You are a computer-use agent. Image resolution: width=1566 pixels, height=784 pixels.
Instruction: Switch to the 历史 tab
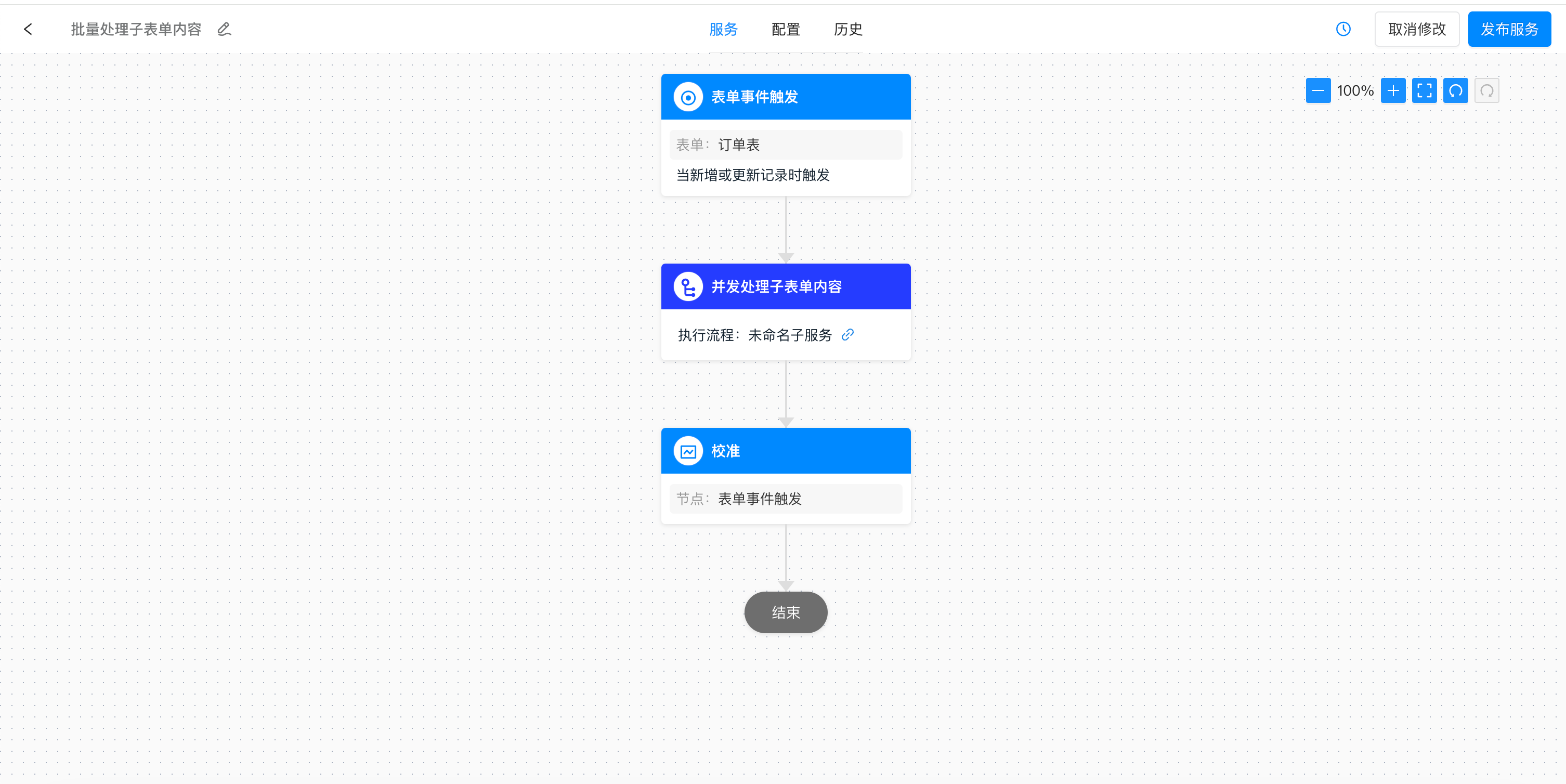pyautogui.click(x=847, y=29)
